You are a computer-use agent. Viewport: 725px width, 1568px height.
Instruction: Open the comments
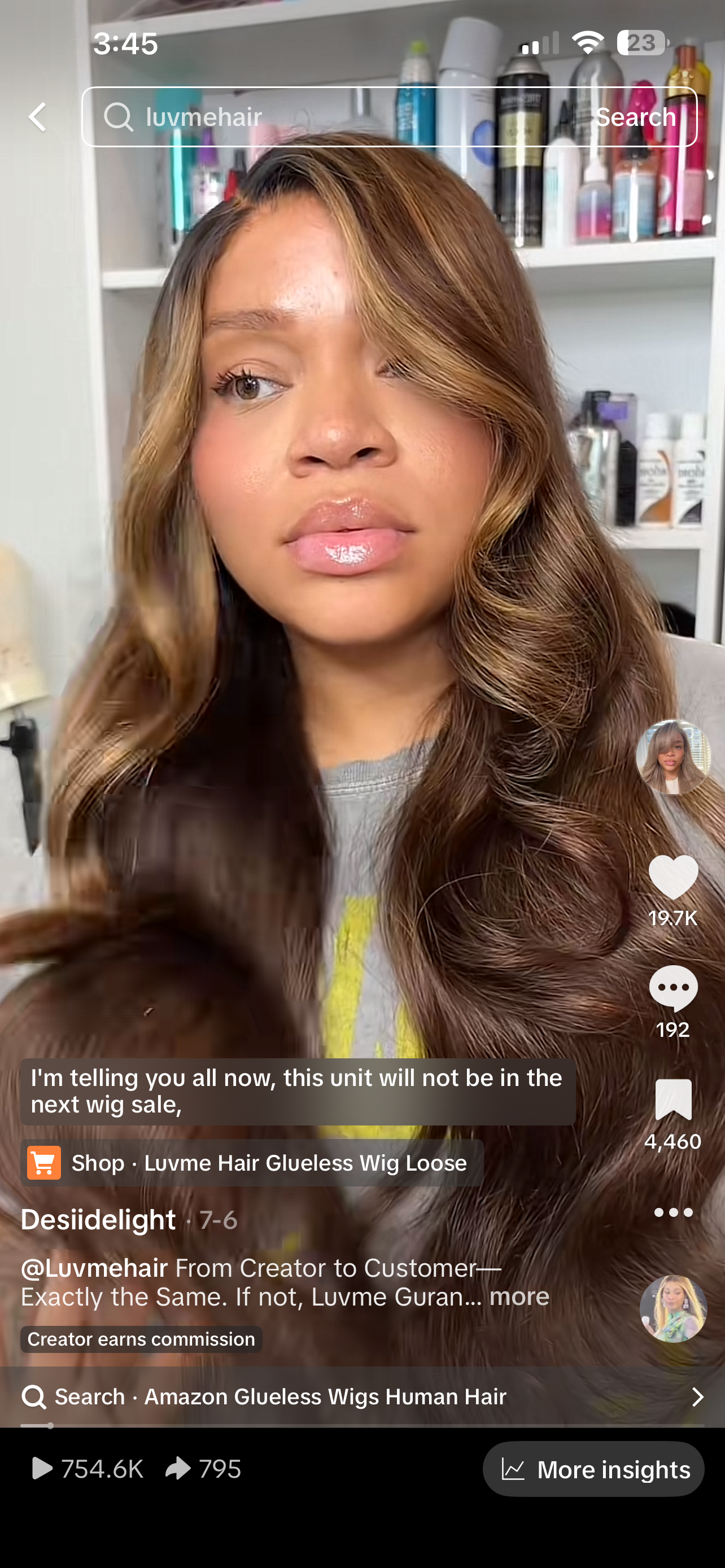(672, 988)
